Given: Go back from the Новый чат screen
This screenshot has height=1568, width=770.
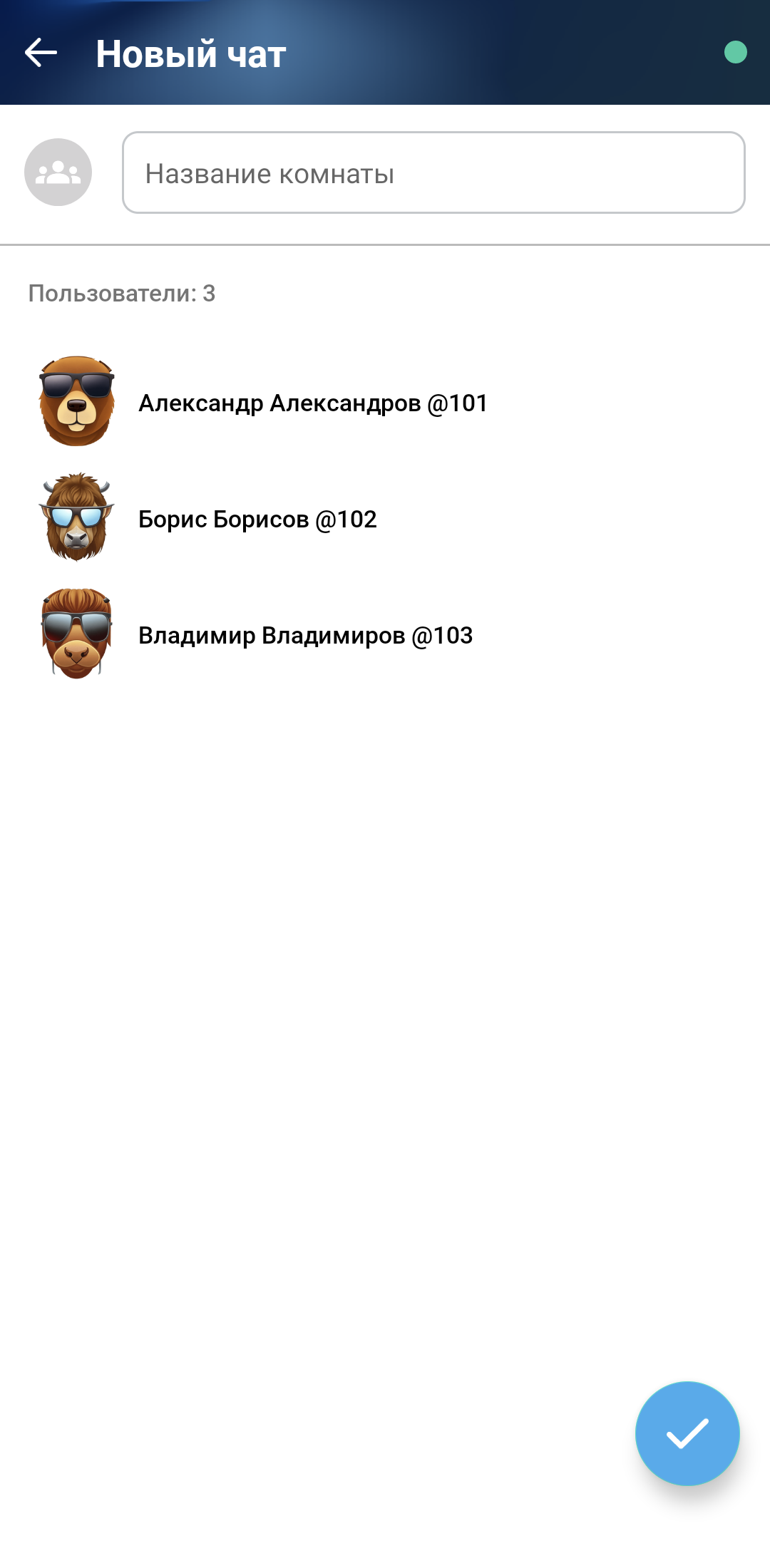Looking at the screenshot, I should click(41, 53).
